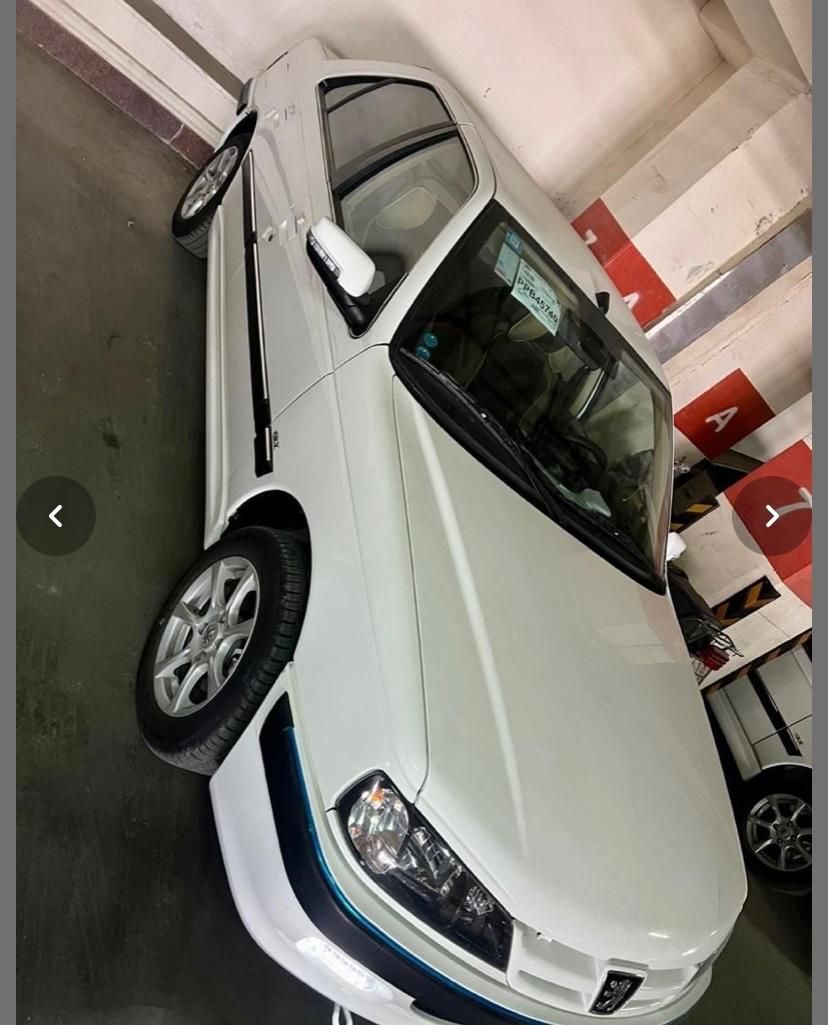Screen dimensions: 828x1025
Task: Show the next photo
Action: [x=771, y=516]
